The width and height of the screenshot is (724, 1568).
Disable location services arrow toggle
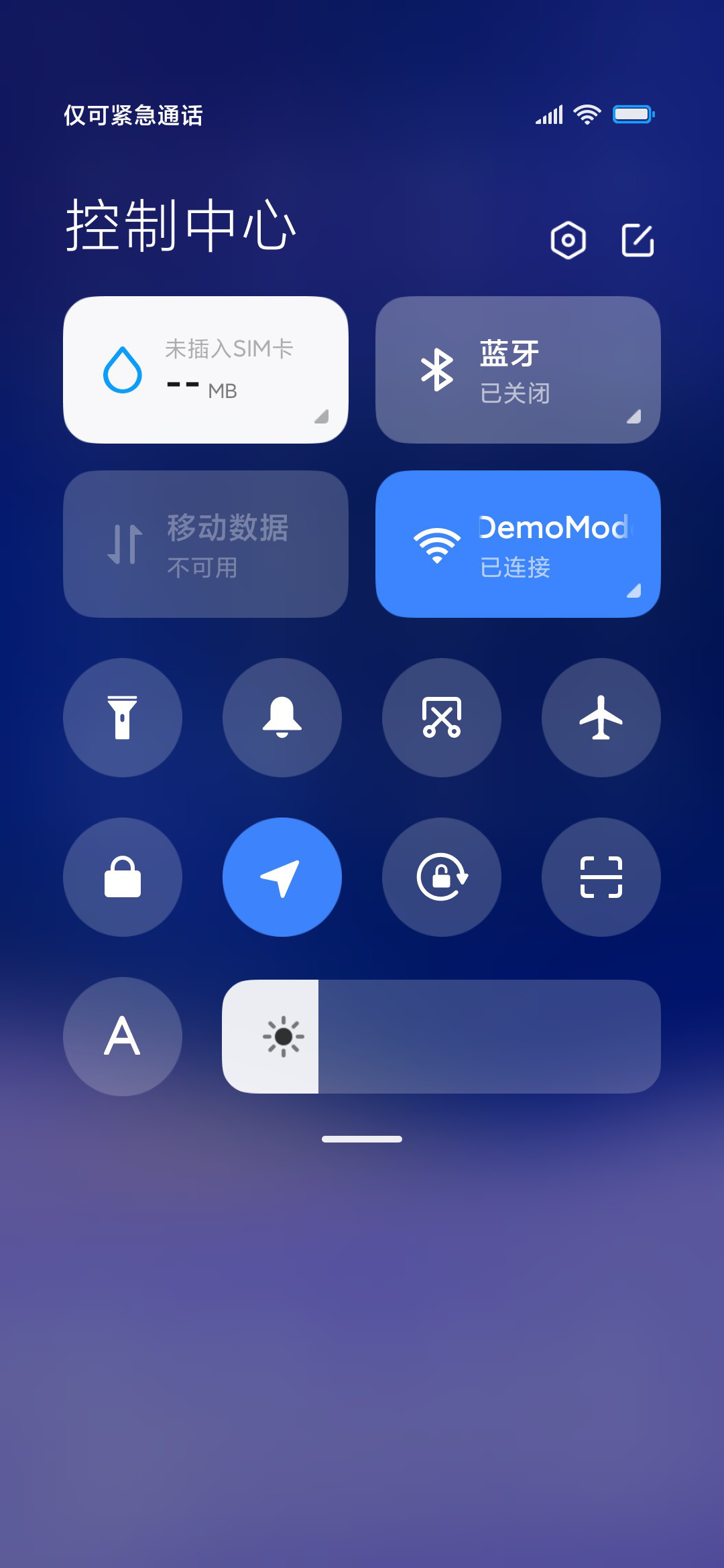coord(282,877)
